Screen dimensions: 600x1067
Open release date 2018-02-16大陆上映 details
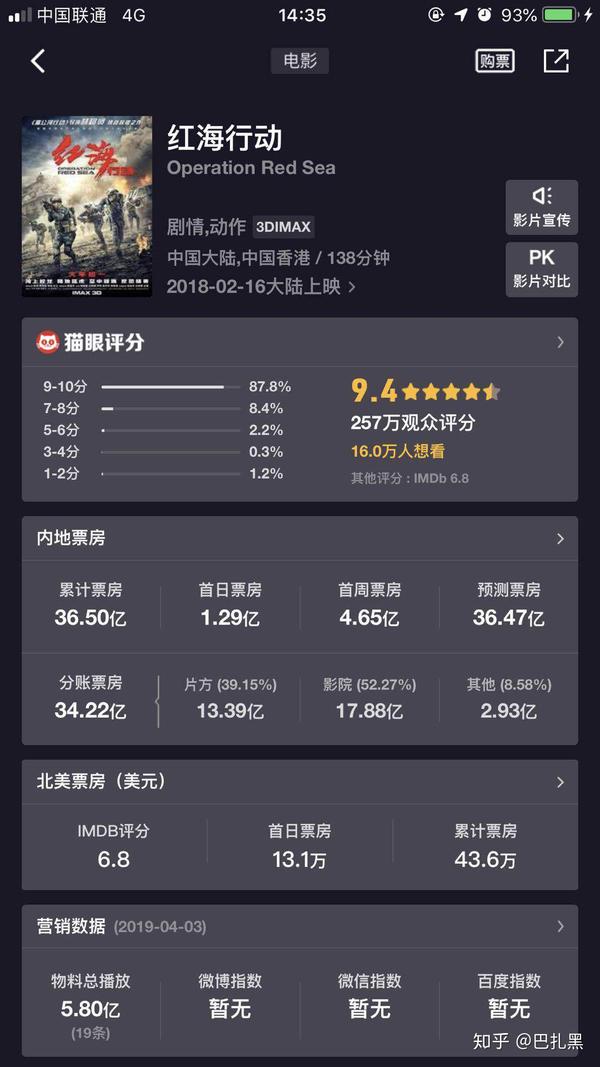(260, 287)
